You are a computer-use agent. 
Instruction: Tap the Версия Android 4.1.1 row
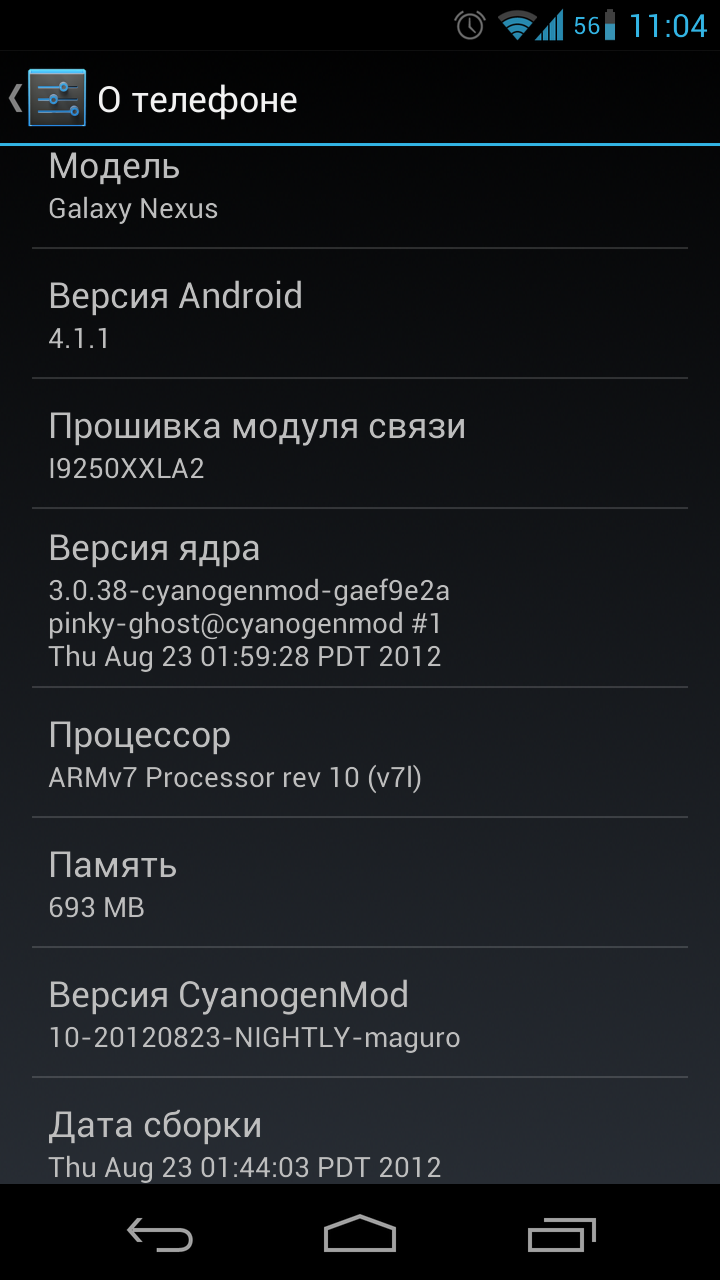pos(360,313)
